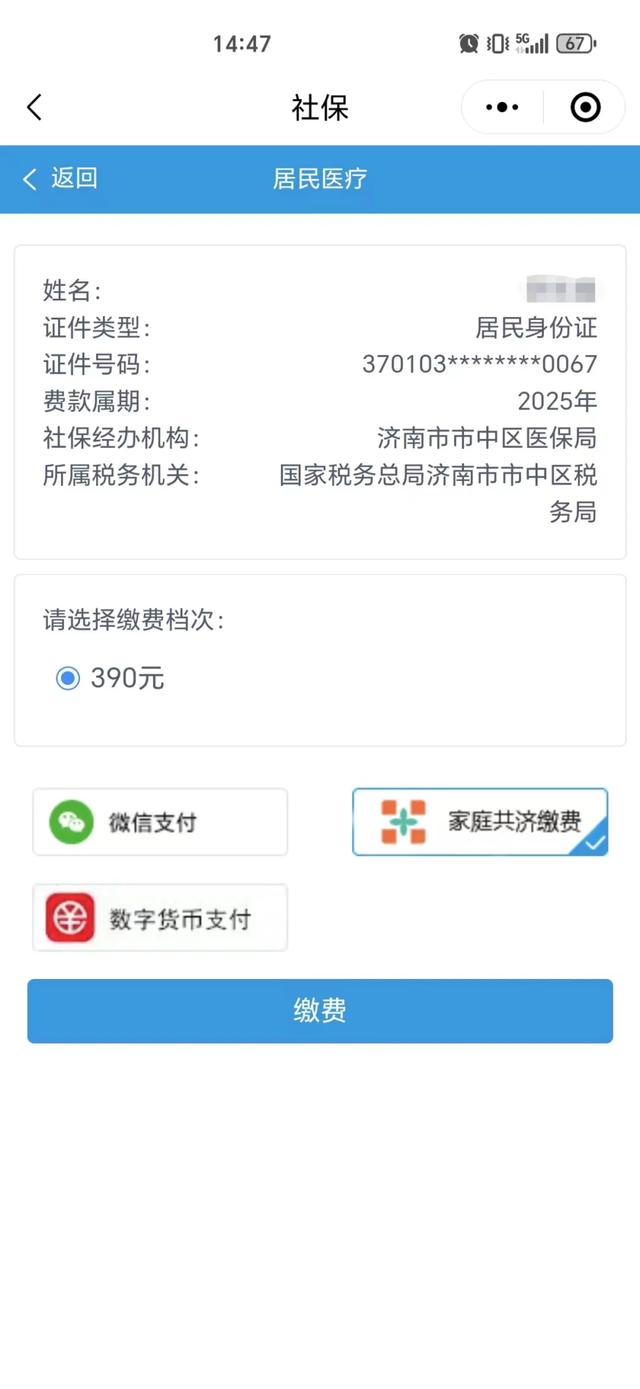Go back with the top-left arrow

[x=35, y=107]
